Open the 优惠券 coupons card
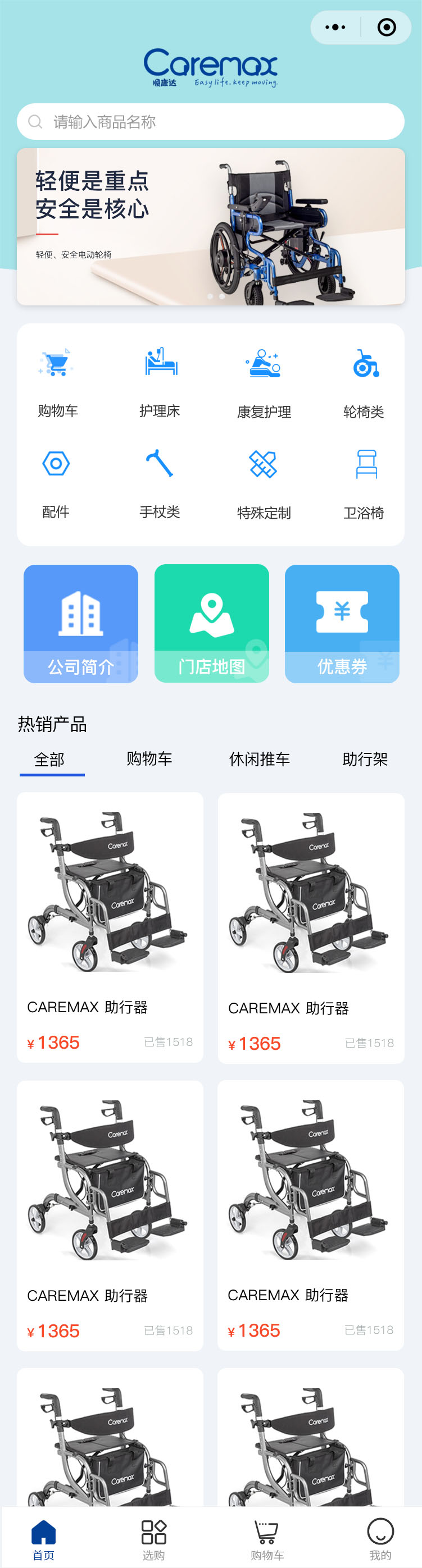 [342, 623]
